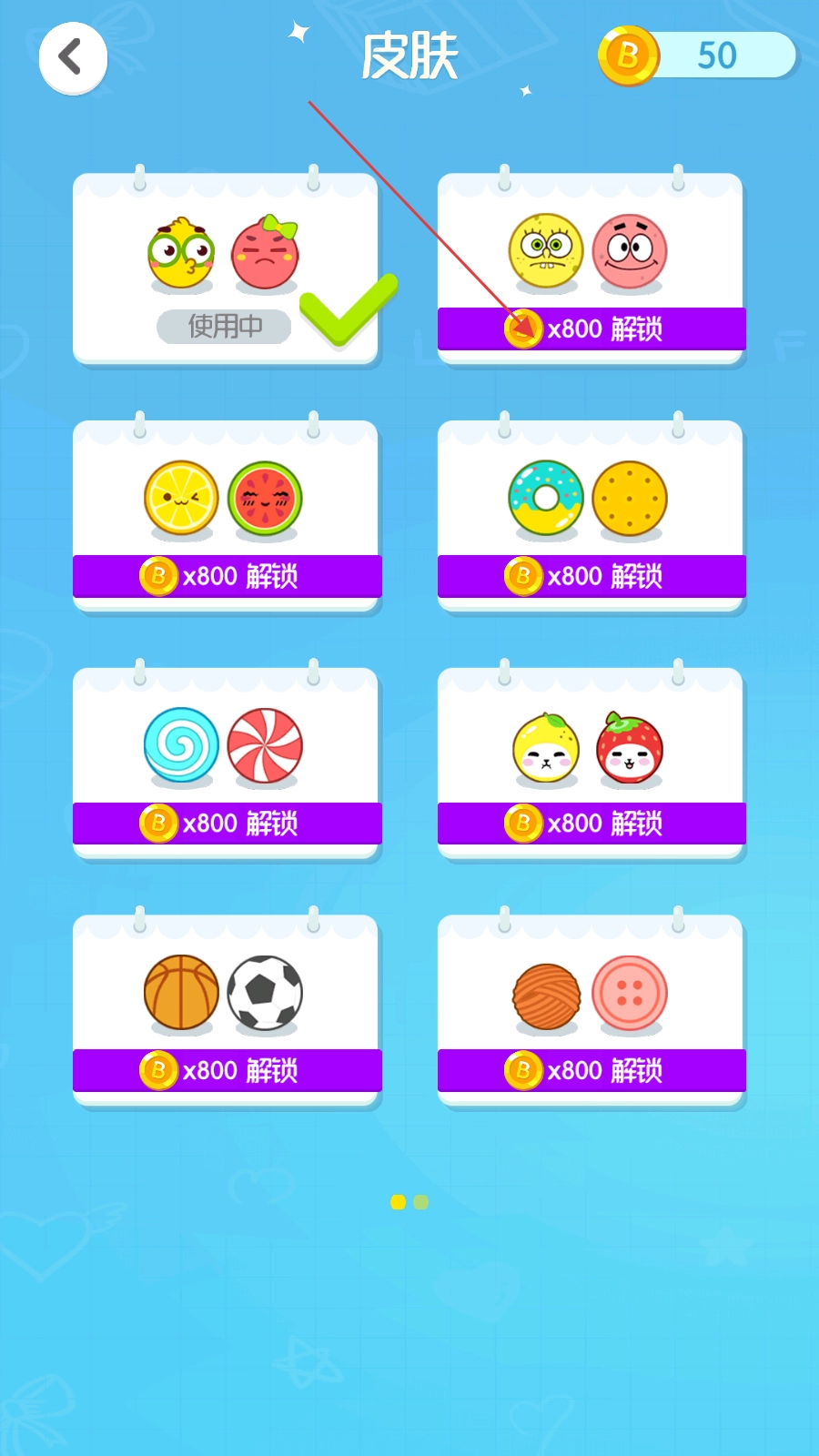Unlock the yarn ball and button skin

tap(591, 1070)
